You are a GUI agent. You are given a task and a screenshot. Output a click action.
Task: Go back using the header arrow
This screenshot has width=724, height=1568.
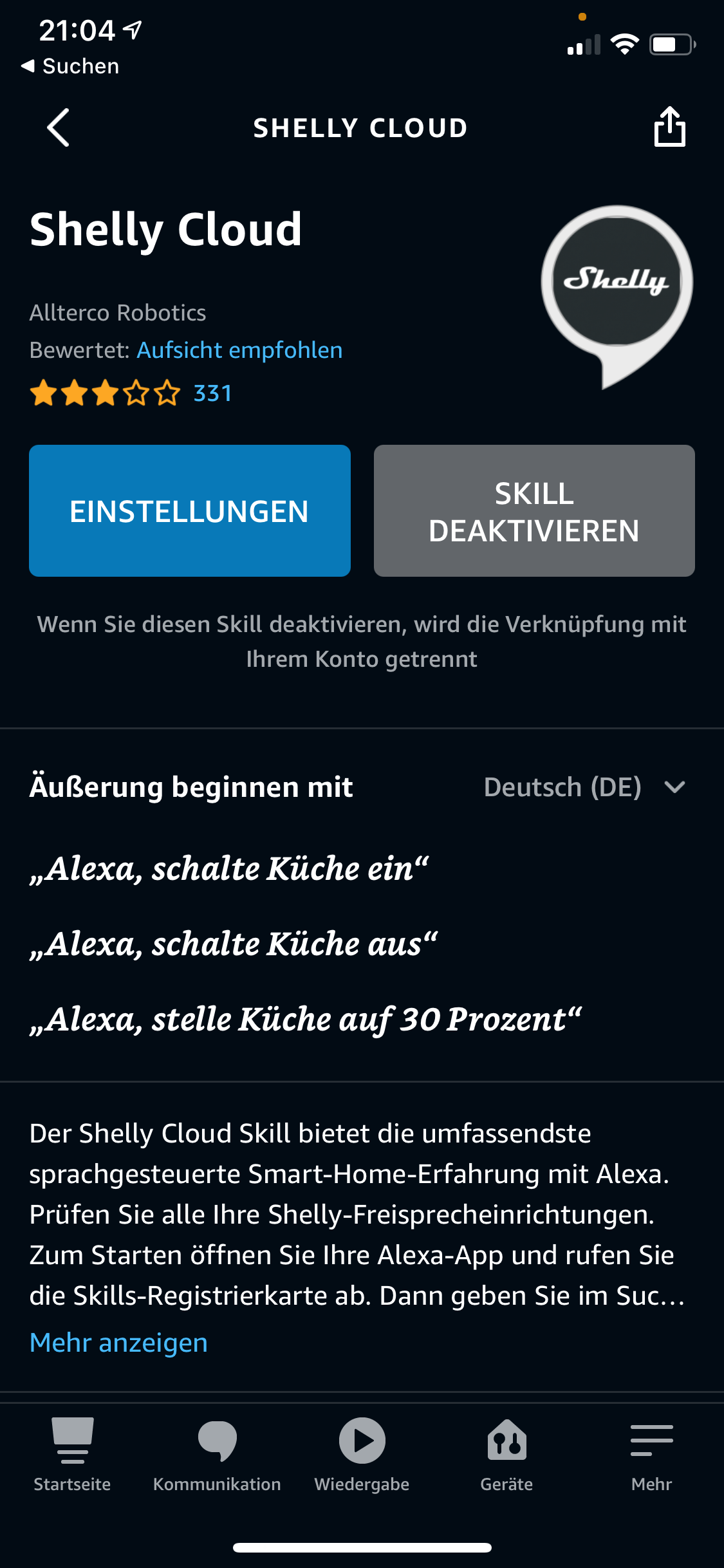(58, 127)
